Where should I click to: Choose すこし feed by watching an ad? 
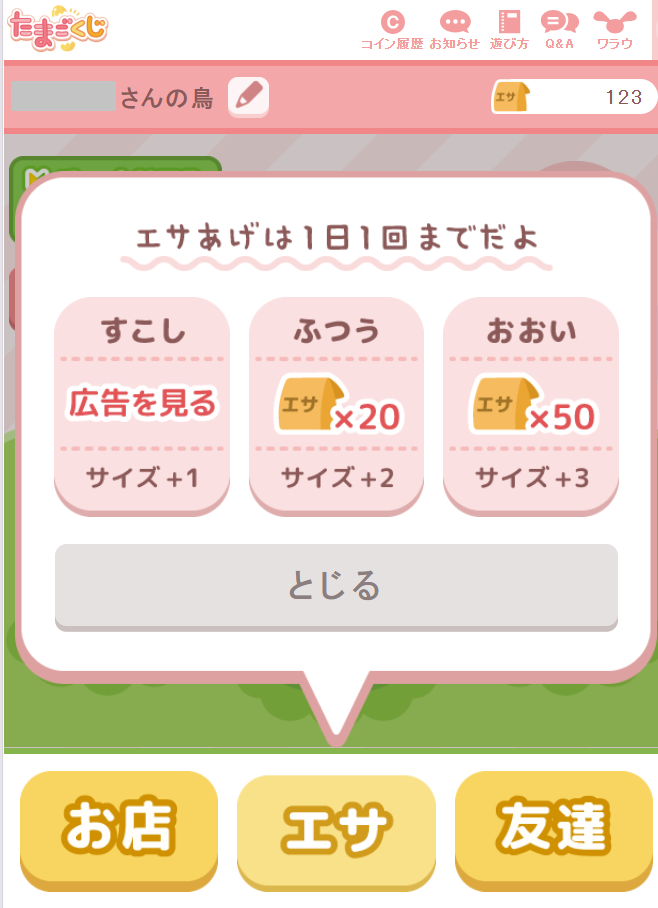pyautogui.click(x=142, y=405)
